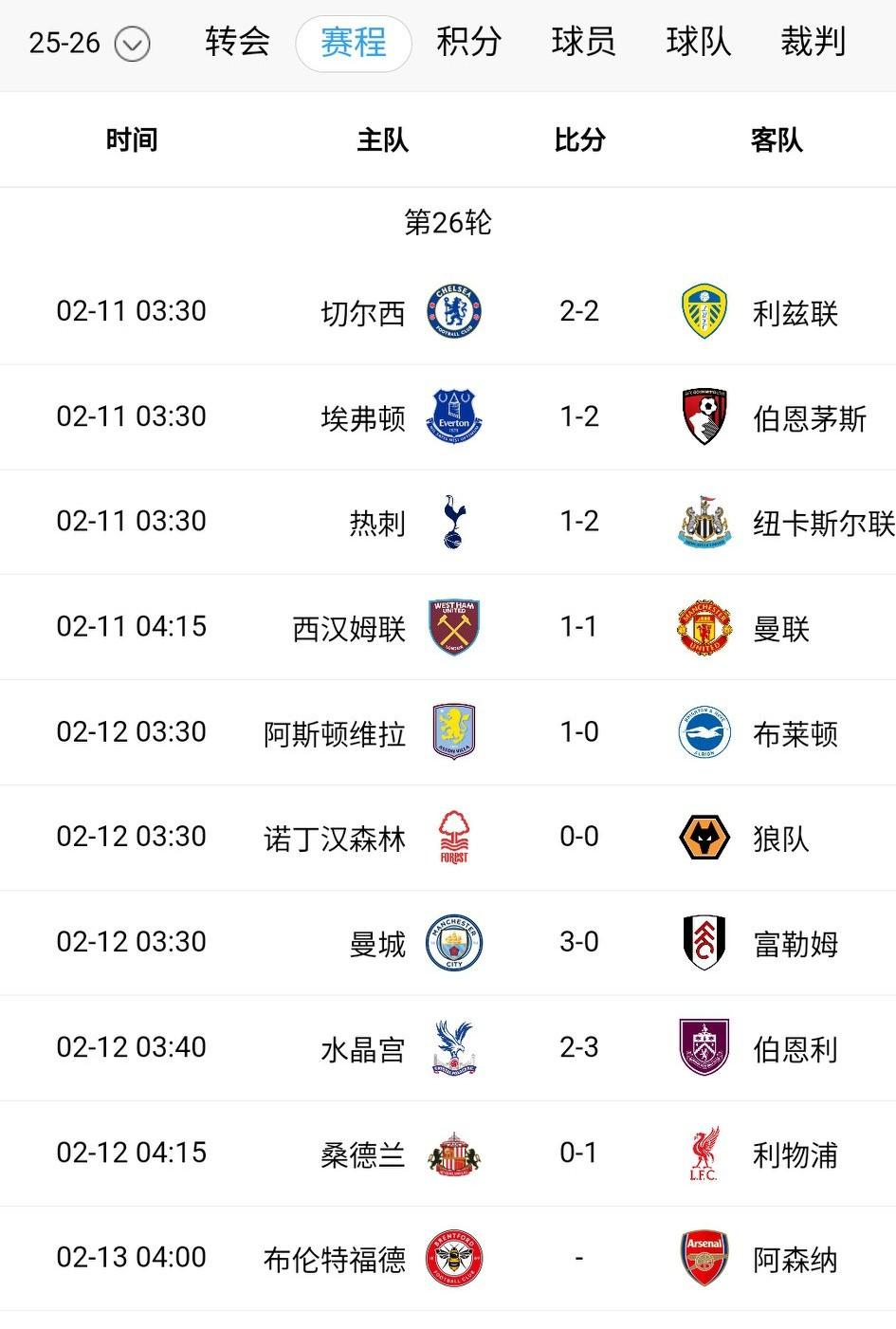Click the Brentford bee badge
This screenshot has height=1329, width=896.
[x=454, y=1258]
